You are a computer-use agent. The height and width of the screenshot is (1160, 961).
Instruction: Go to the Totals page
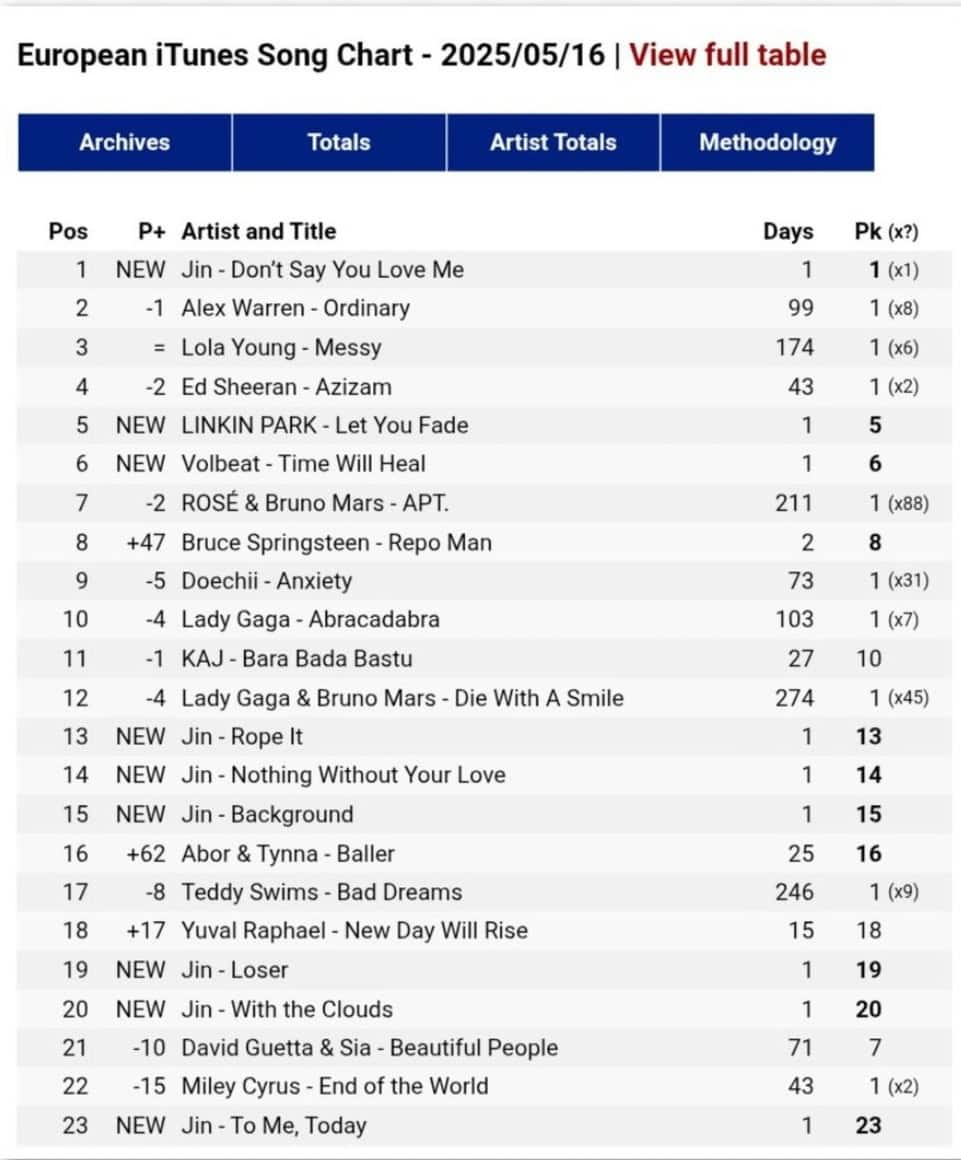tap(339, 142)
